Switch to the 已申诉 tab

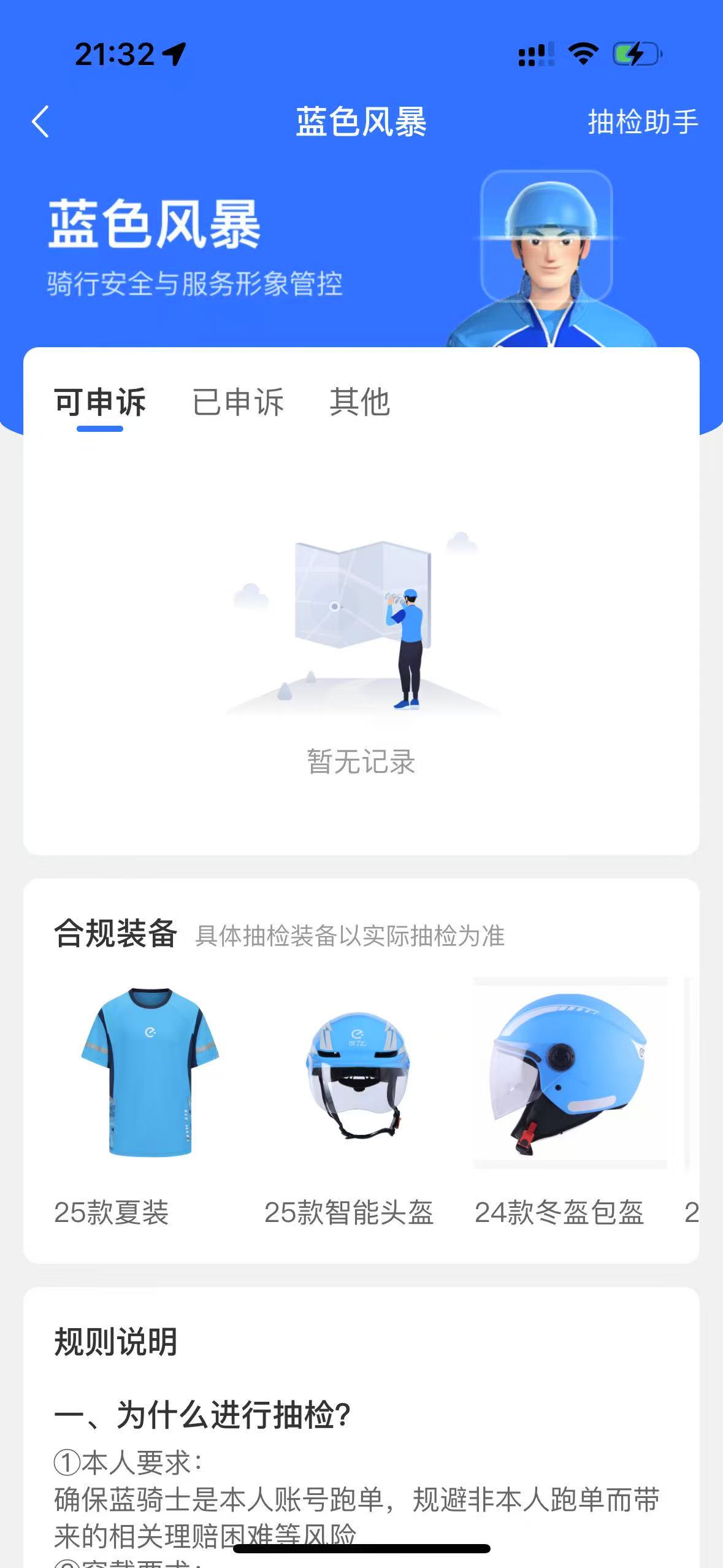(x=238, y=402)
